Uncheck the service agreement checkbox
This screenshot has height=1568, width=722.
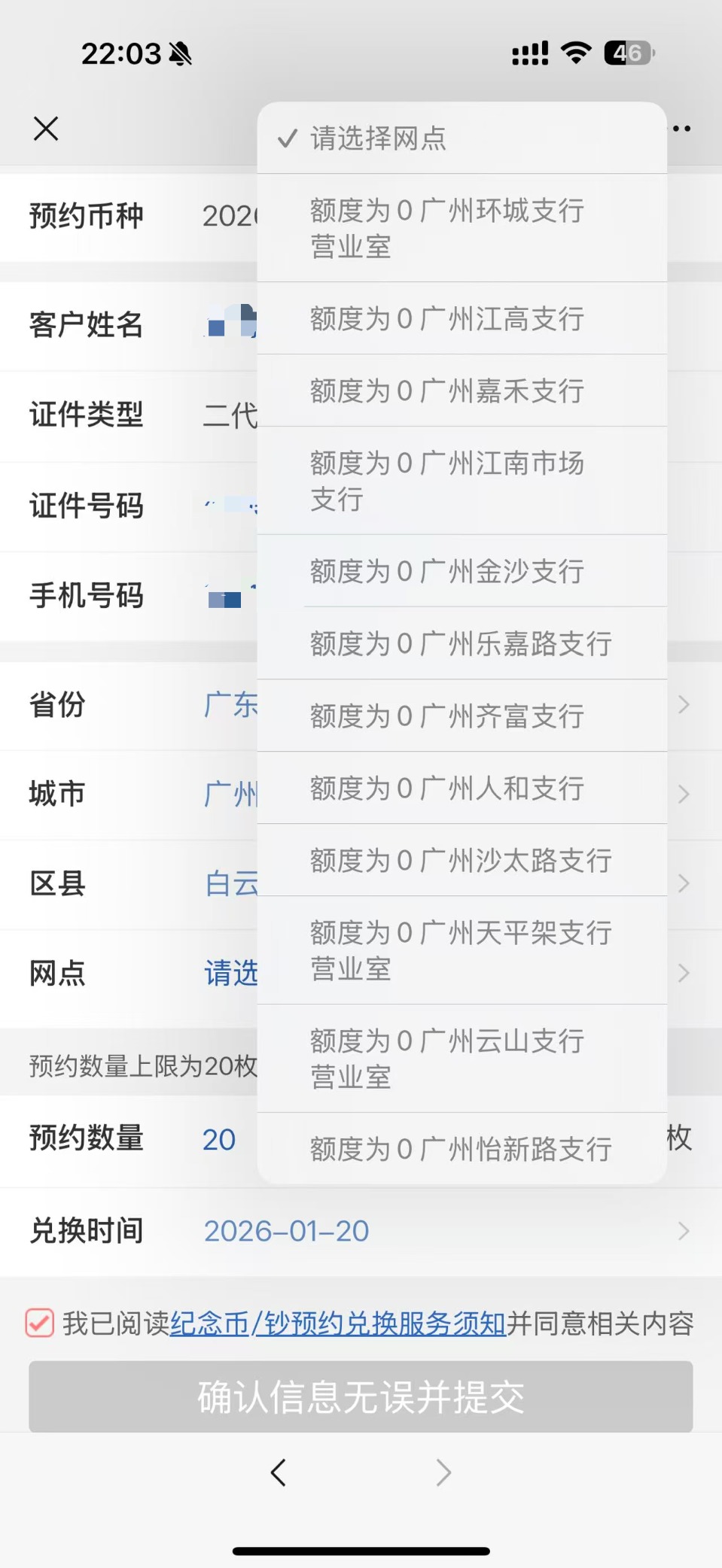[x=40, y=1323]
